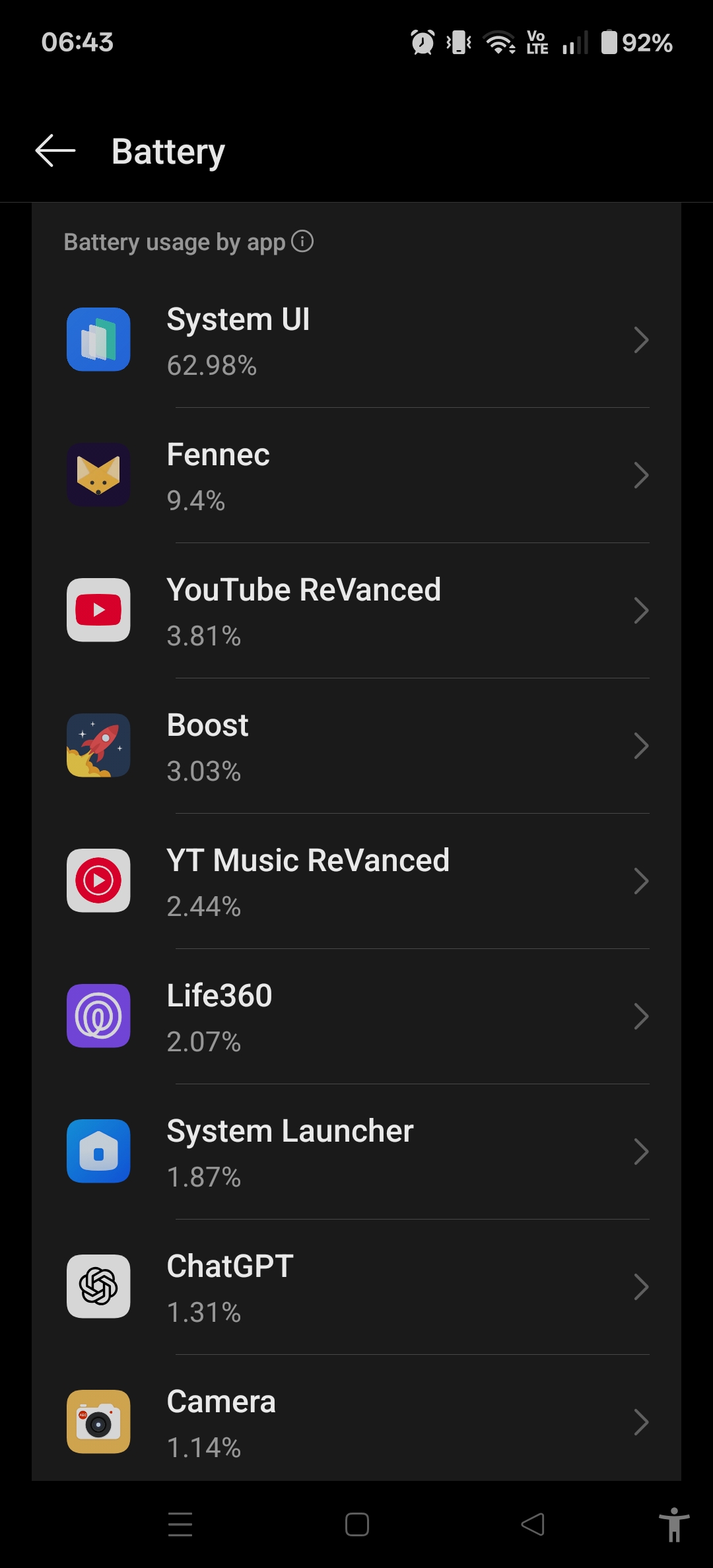Open YouTube ReVanced battery details
This screenshot has height=1568, width=713.
coord(356,611)
